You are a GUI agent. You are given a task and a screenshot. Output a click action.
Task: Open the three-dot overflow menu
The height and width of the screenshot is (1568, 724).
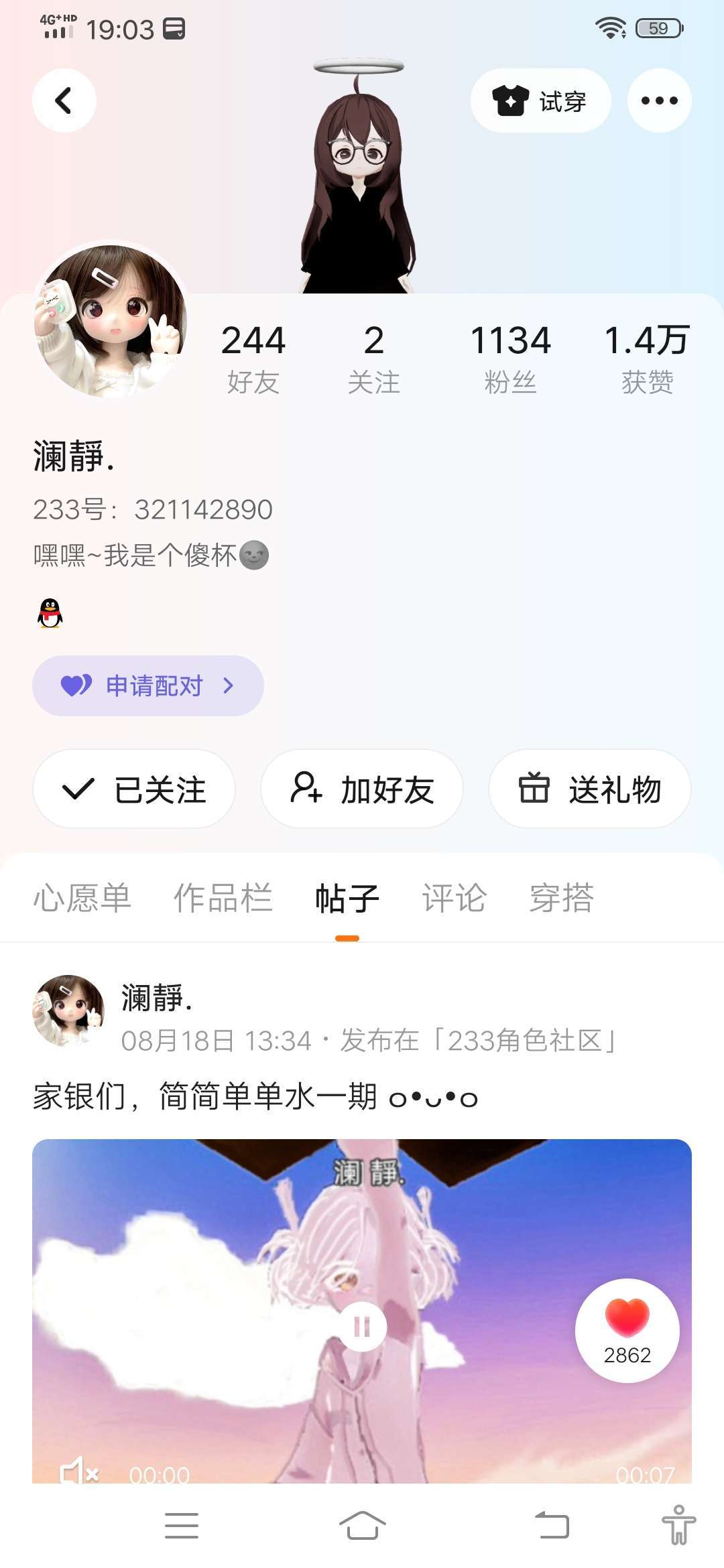pyautogui.click(x=659, y=101)
